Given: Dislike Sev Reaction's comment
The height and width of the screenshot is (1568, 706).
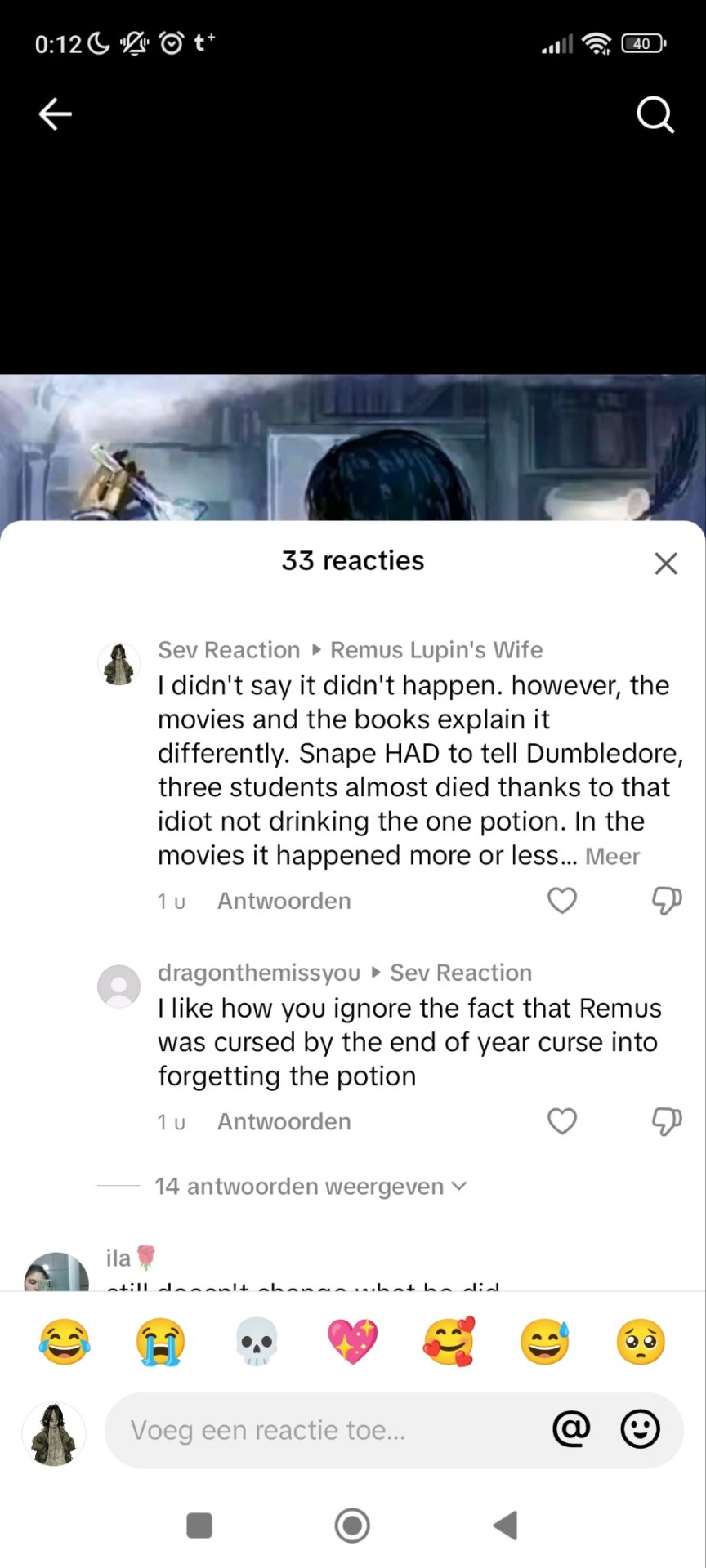Looking at the screenshot, I should (x=666, y=901).
